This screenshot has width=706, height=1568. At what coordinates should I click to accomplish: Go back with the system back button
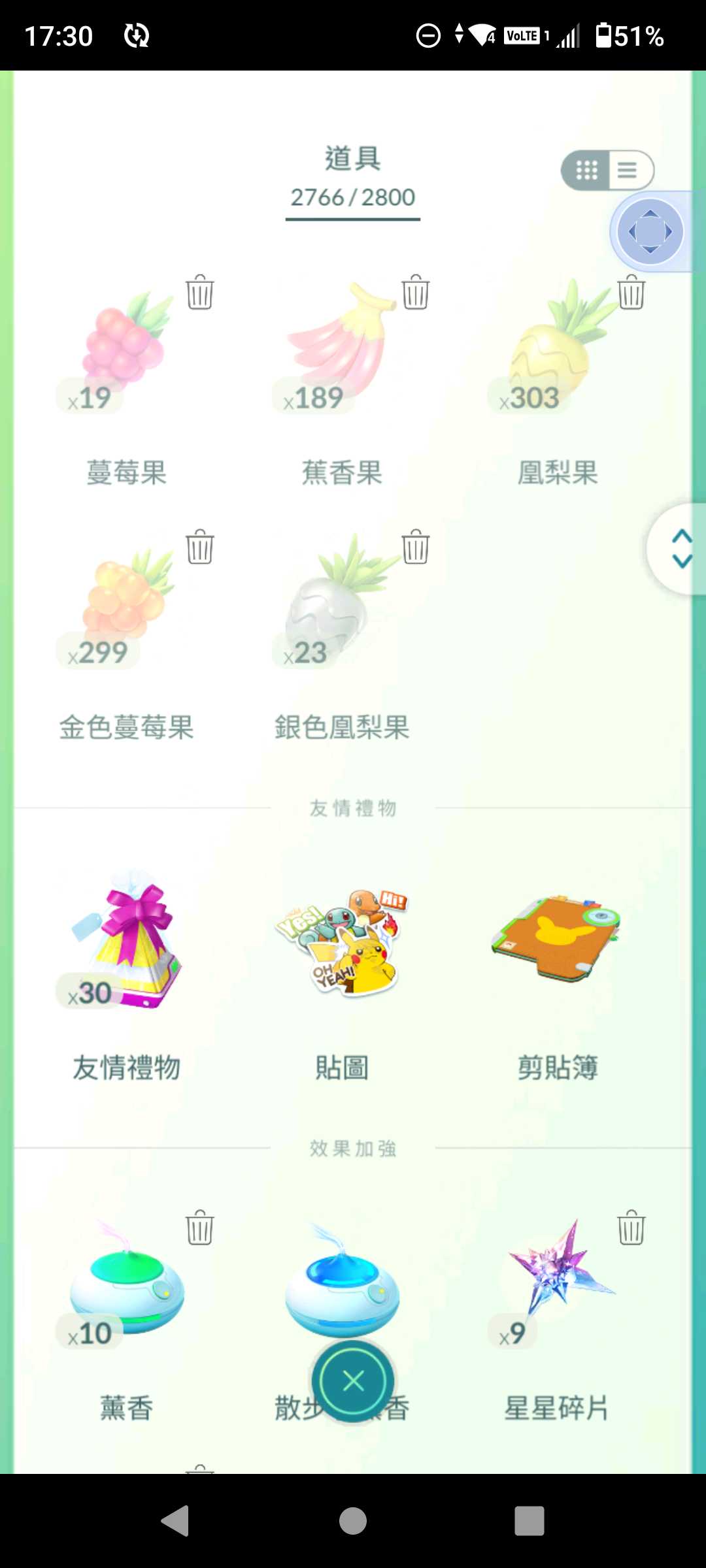pos(175,1520)
